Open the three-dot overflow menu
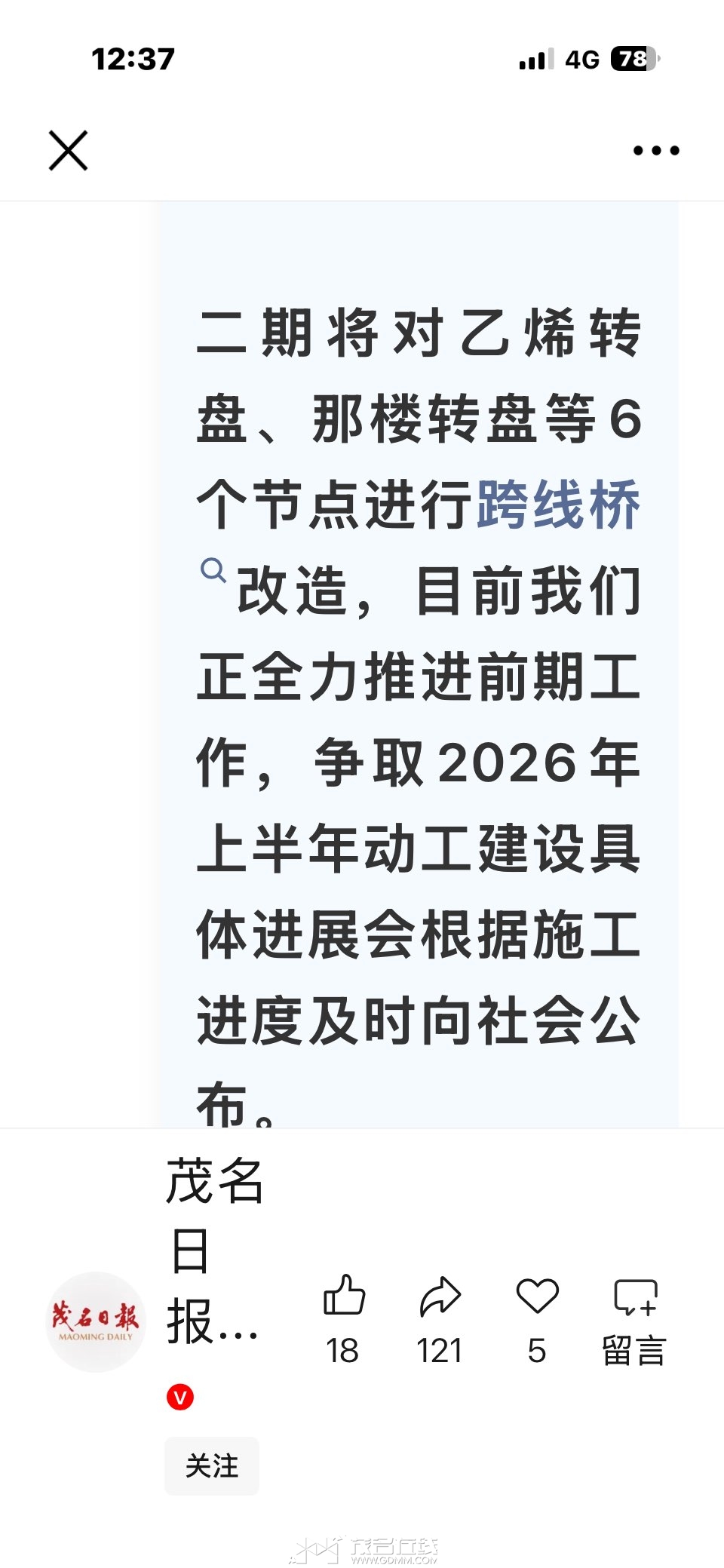This screenshot has width=724, height=1568. pos(656,151)
